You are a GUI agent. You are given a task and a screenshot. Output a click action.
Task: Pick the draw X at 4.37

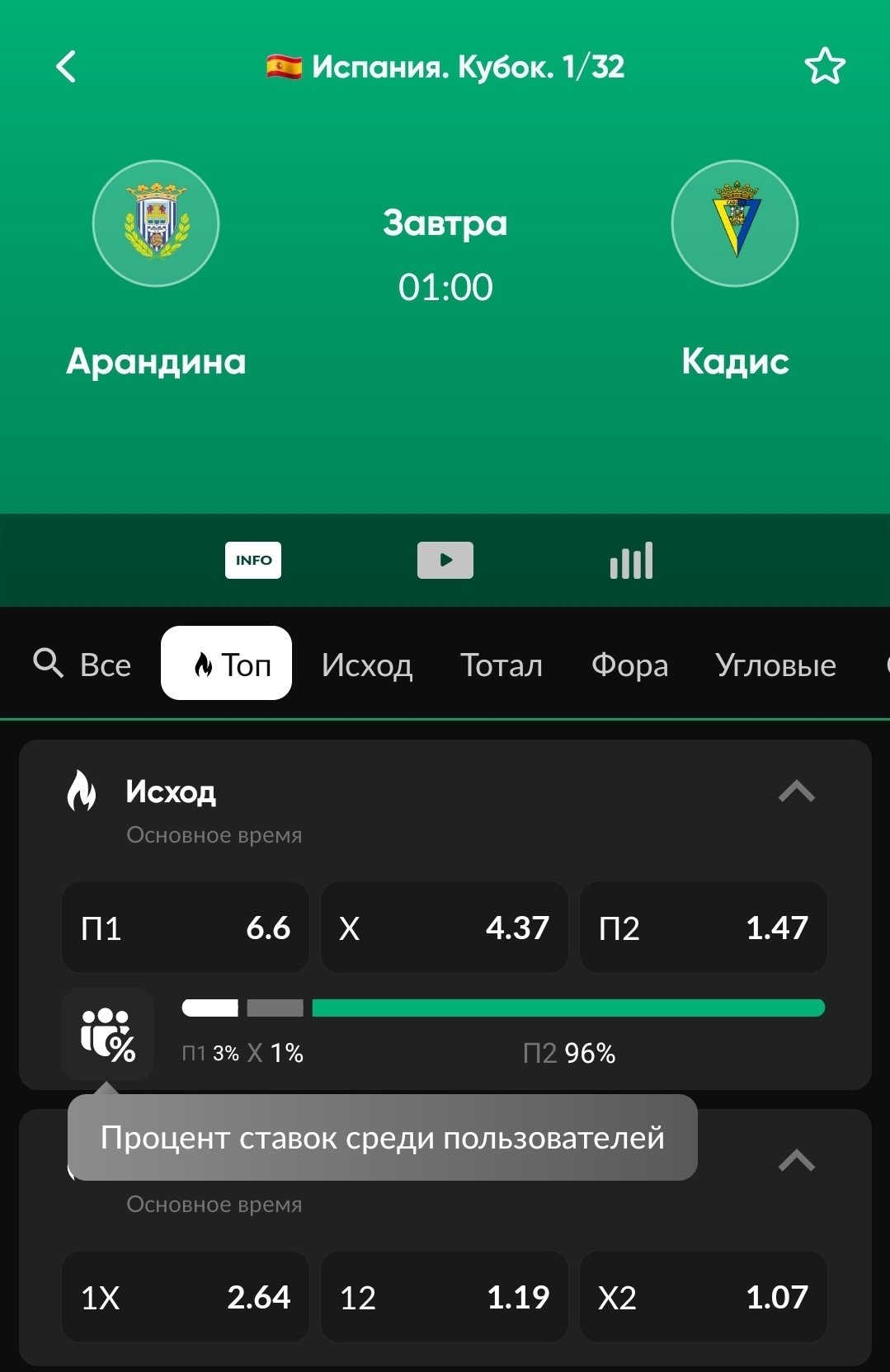tap(444, 928)
